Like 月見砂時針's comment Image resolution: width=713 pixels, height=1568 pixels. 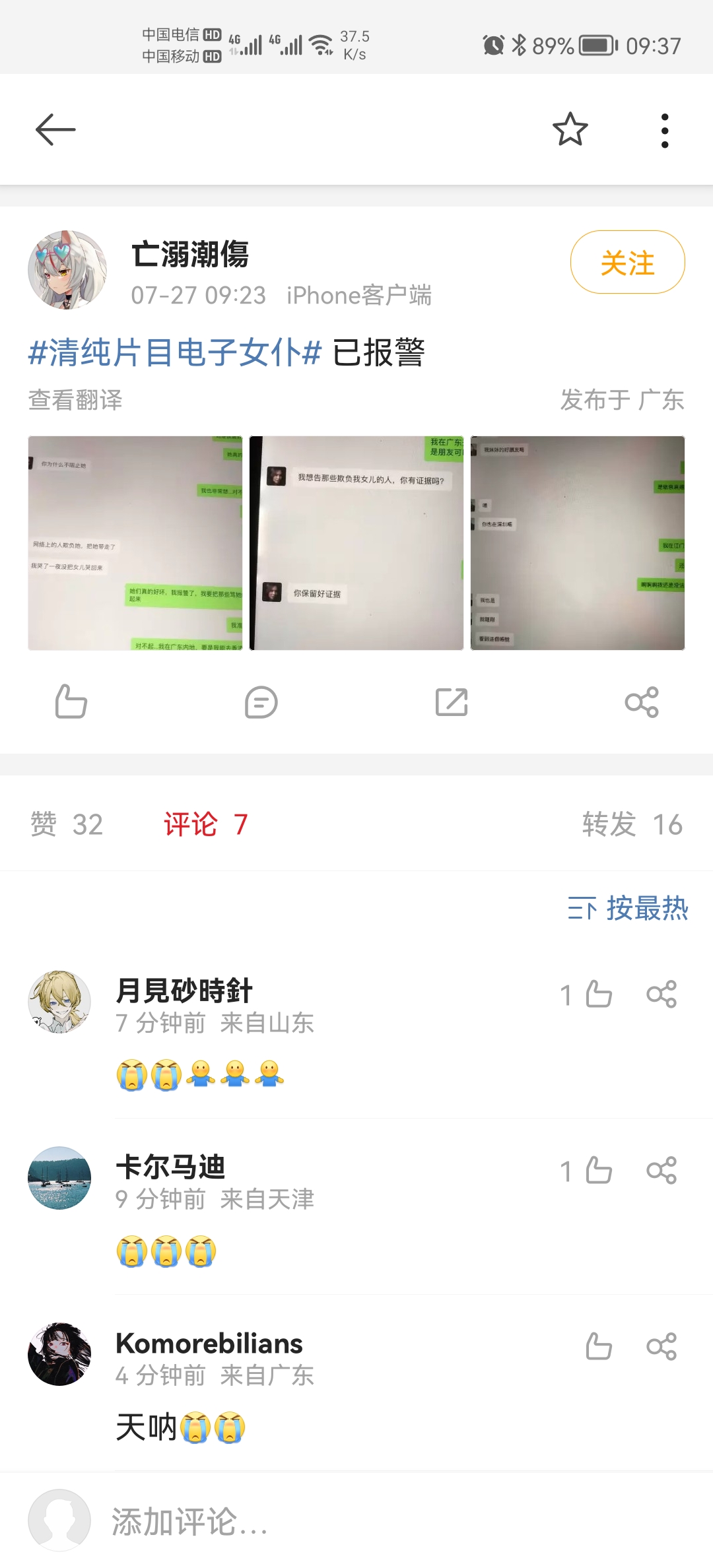coord(598,995)
